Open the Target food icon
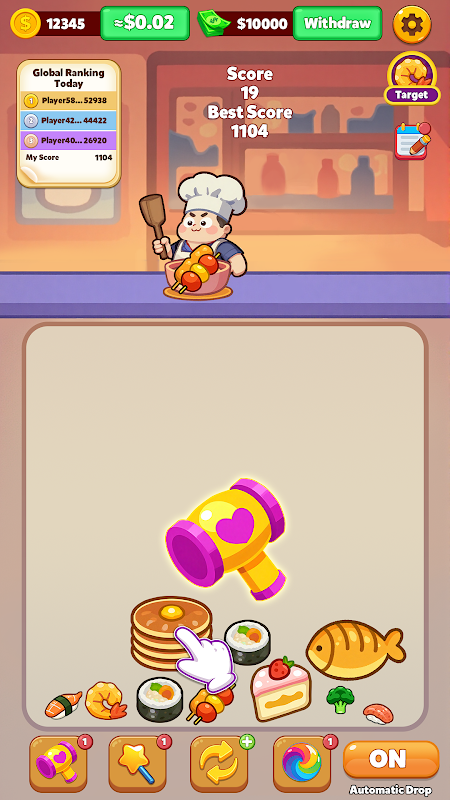450x800 pixels. tap(412, 79)
